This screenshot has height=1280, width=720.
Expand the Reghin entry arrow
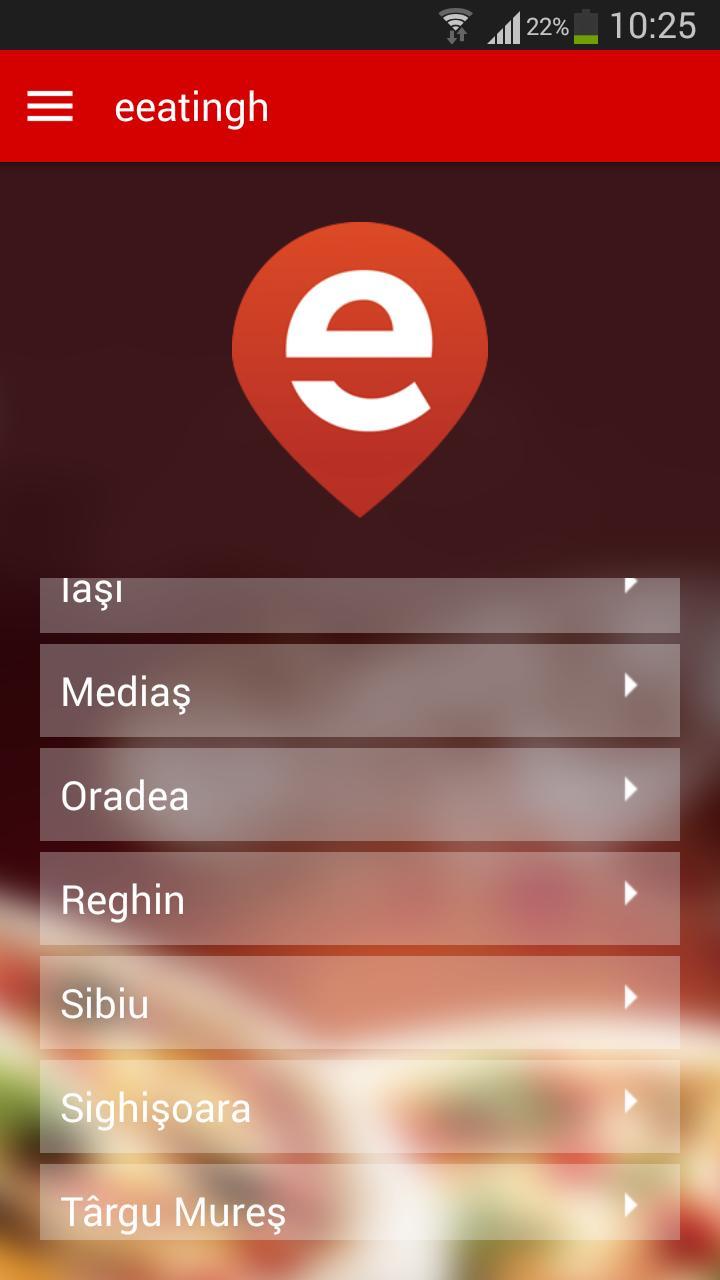629,894
